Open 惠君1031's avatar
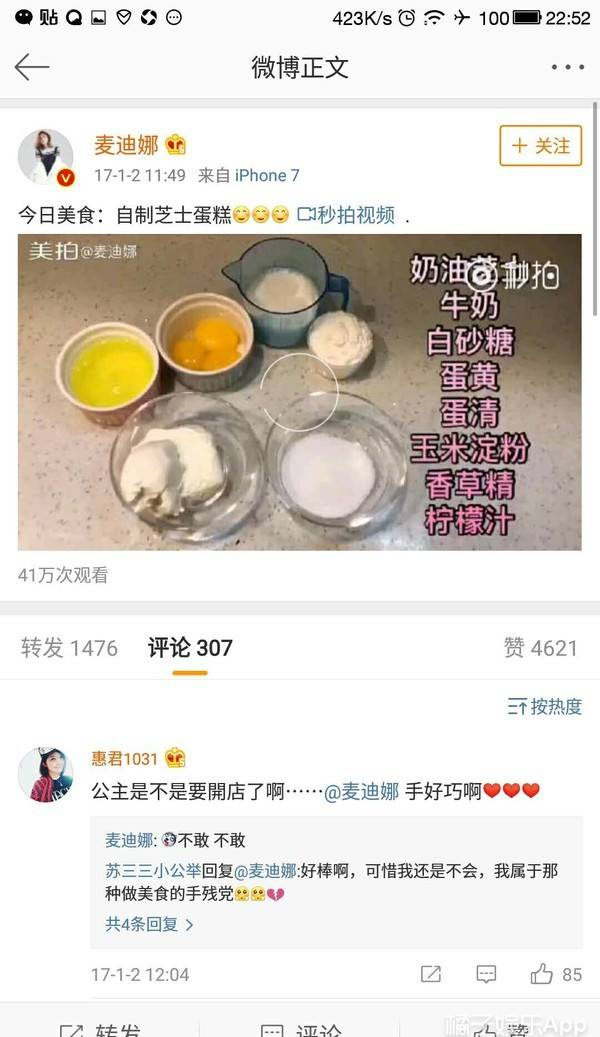The image size is (600, 1037). [x=46, y=775]
